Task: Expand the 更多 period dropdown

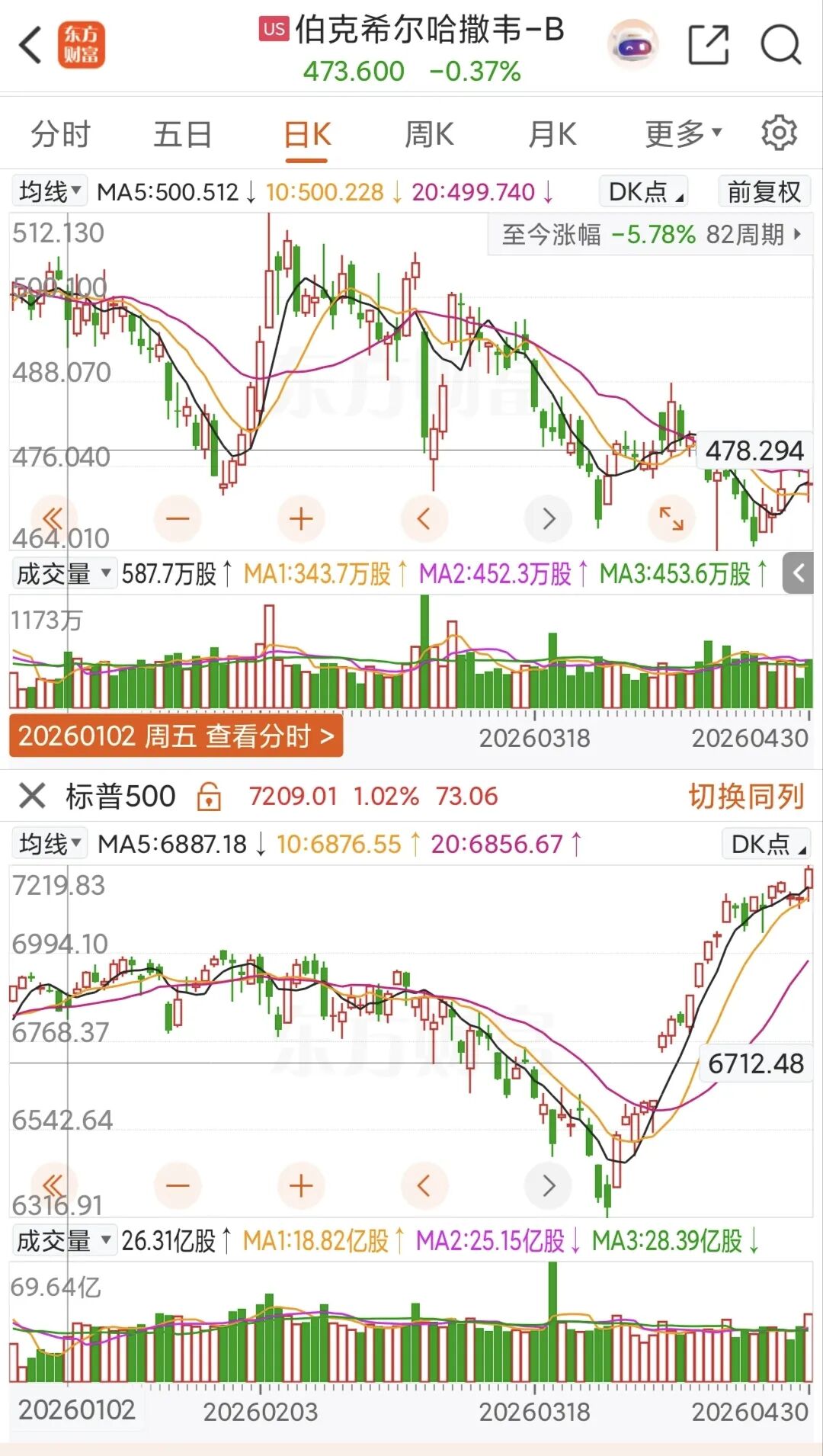Action: click(x=684, y=134)
